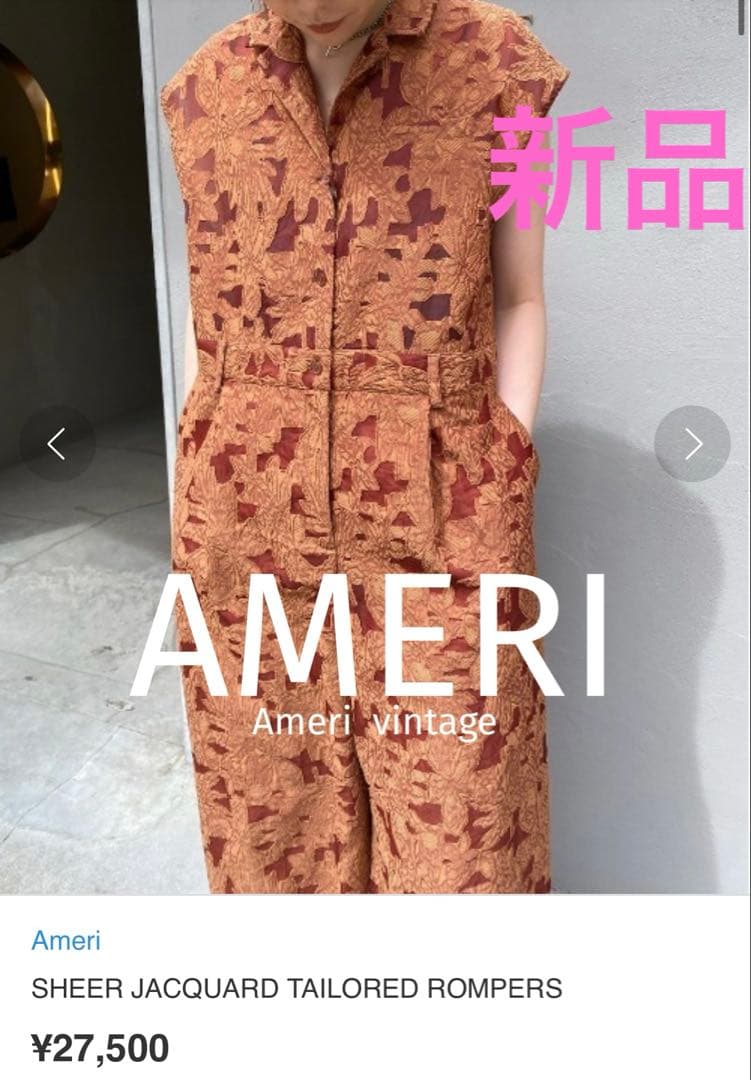Select the product listing info area
Screen dimensions: 751x1080
pyautogui.click(x=375, y=990)
